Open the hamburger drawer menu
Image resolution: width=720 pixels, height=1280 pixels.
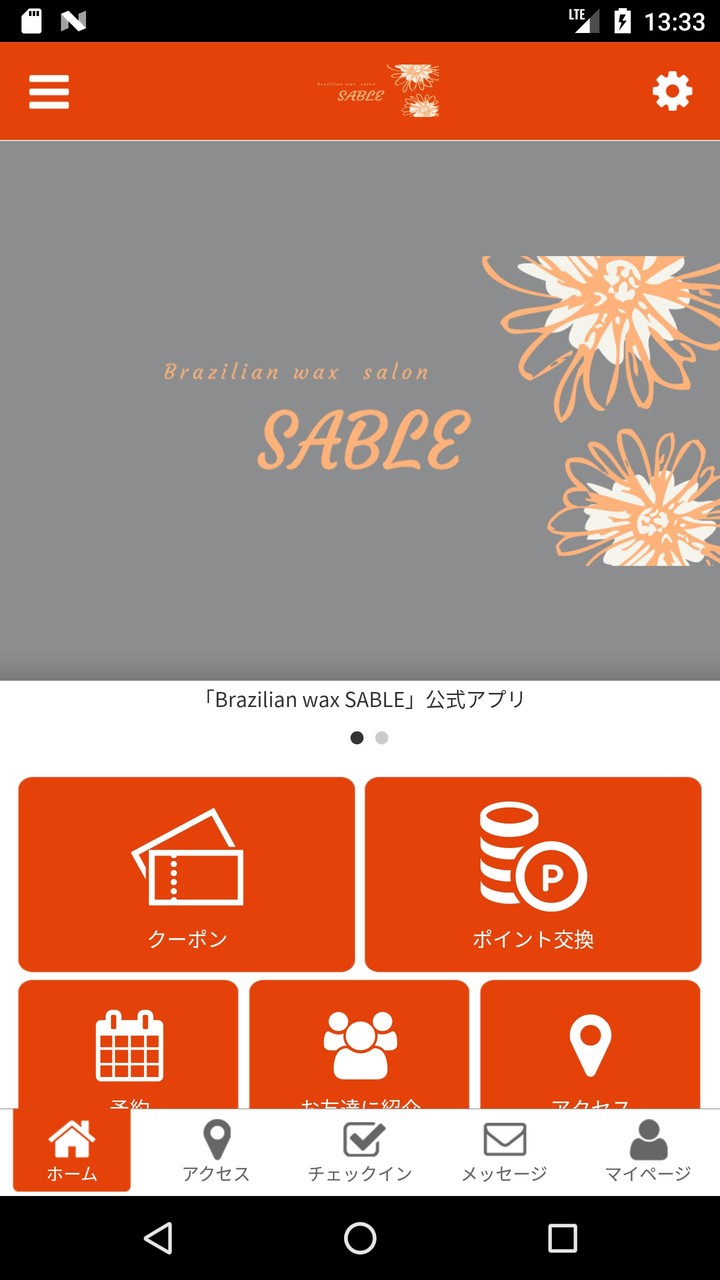(x=49, y=91)
